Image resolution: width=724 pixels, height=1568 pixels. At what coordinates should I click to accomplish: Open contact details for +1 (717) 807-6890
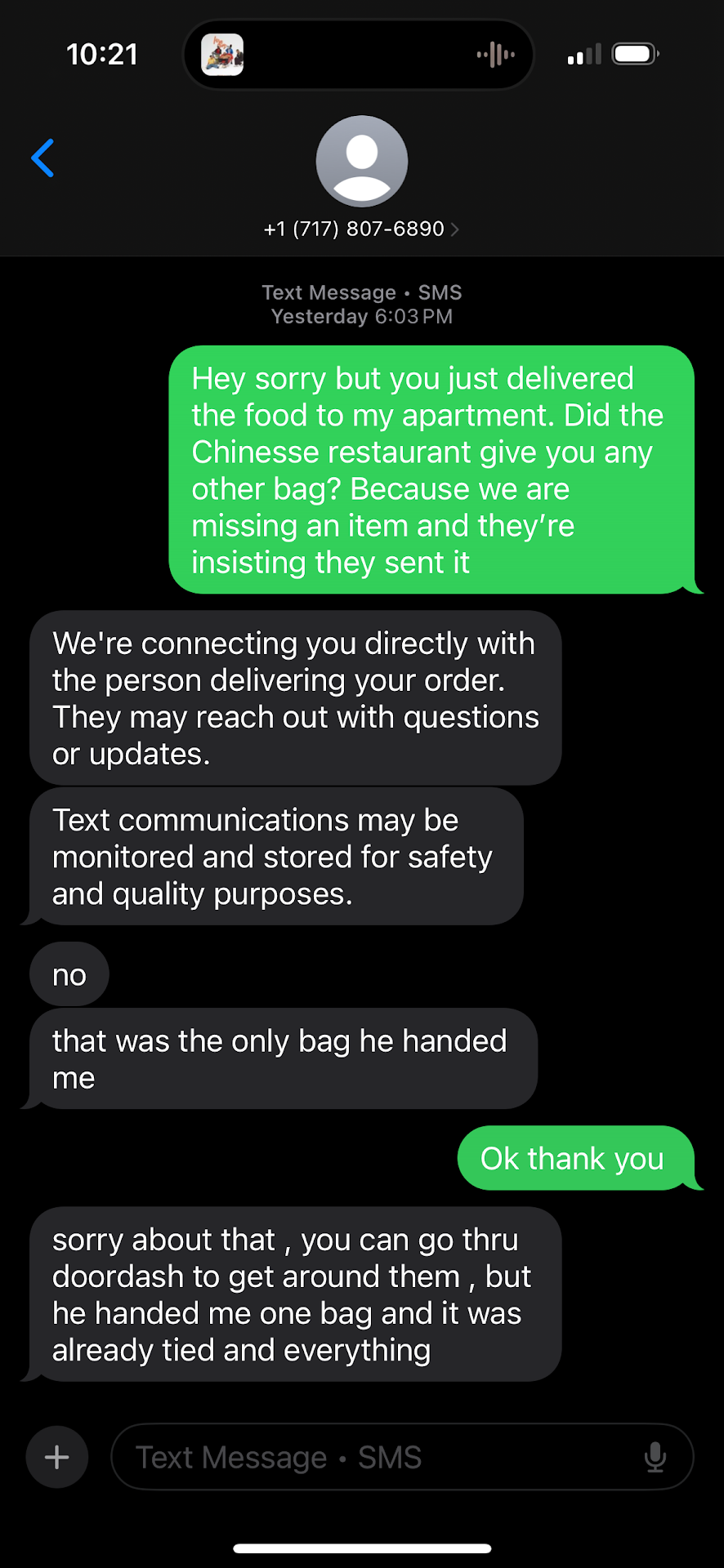(x=361, y=229)
